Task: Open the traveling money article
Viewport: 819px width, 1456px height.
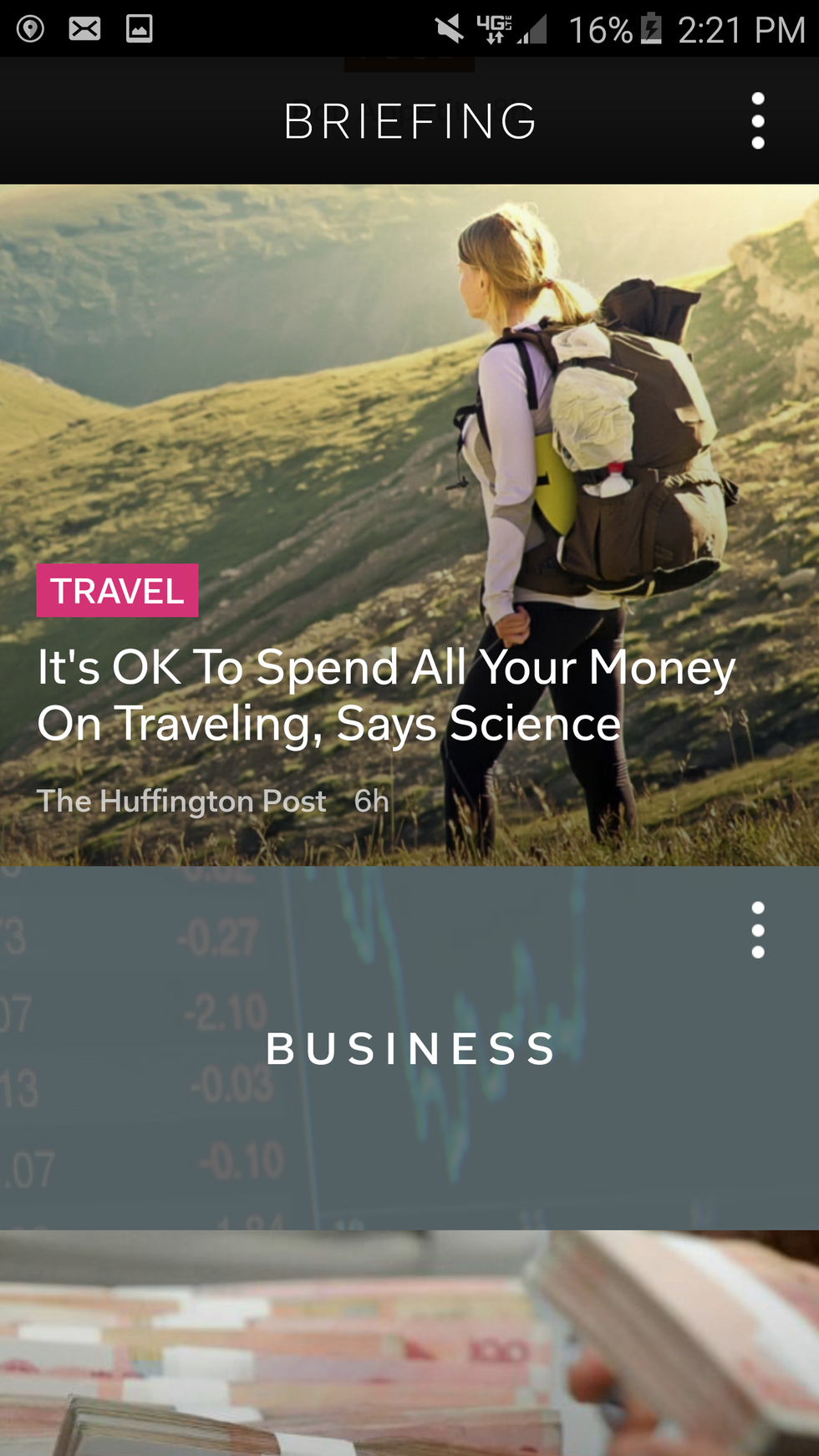Action: (386, 695)
